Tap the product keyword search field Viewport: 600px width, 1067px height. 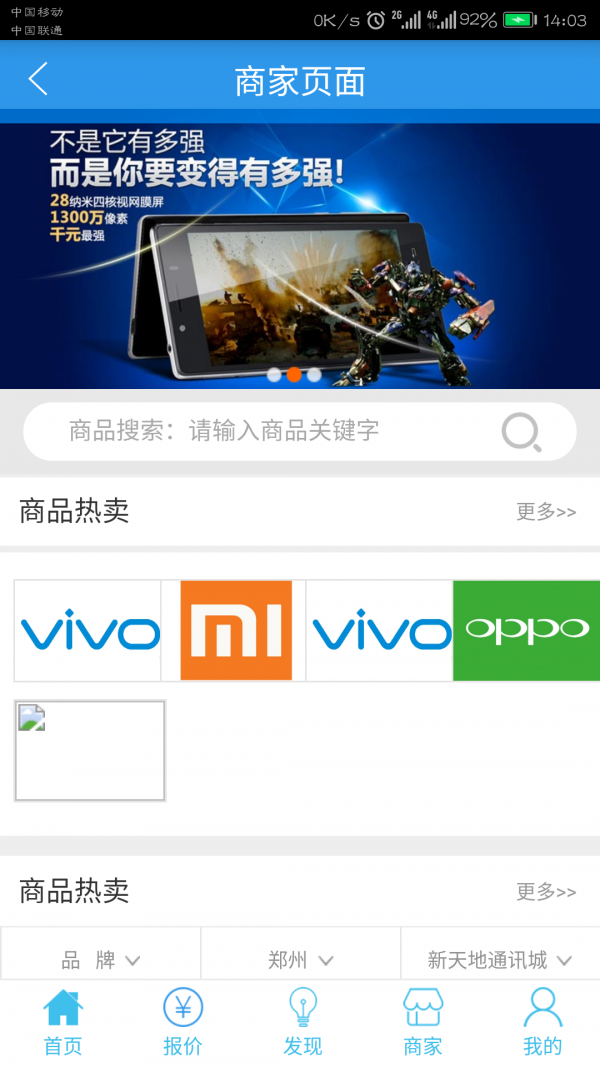270,431
